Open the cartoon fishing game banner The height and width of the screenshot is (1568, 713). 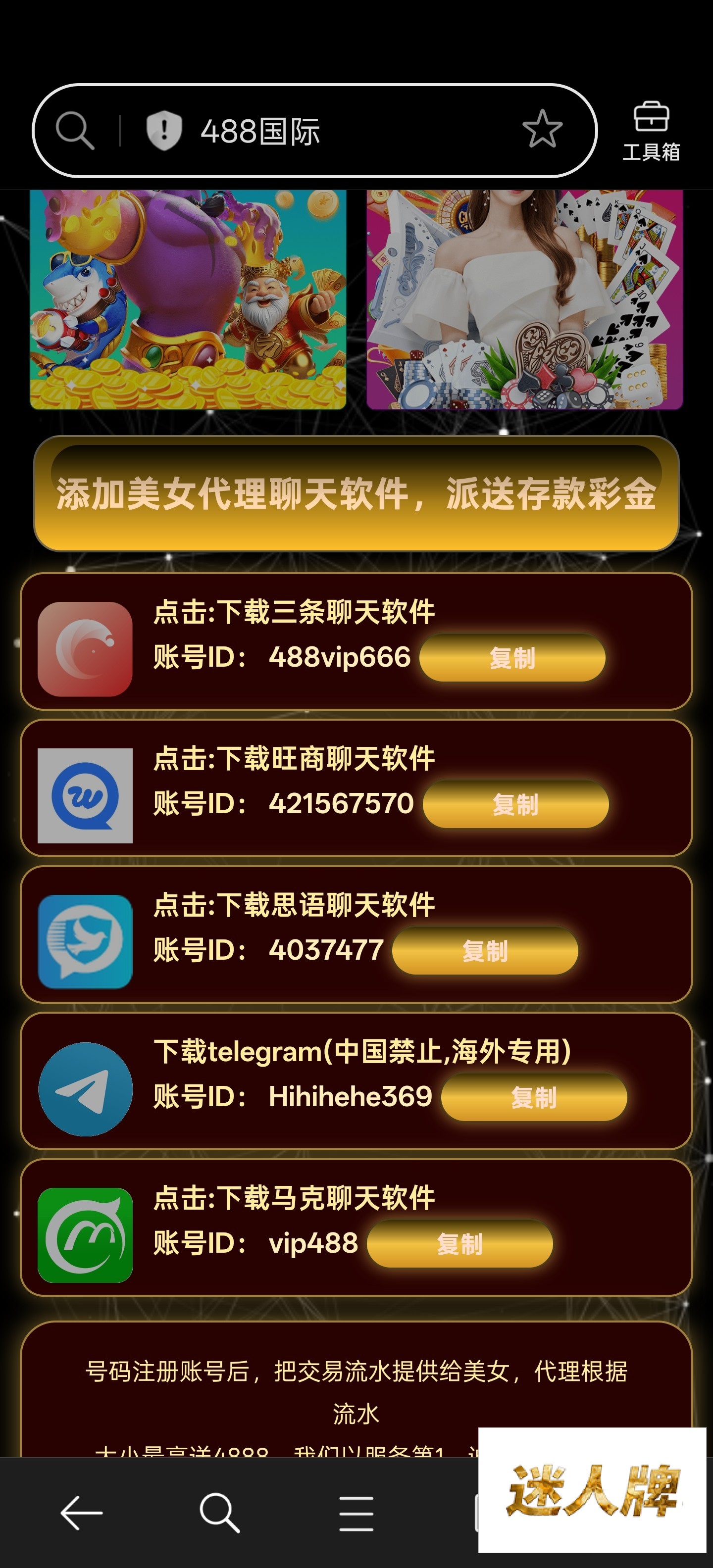(x=188, y=298)
